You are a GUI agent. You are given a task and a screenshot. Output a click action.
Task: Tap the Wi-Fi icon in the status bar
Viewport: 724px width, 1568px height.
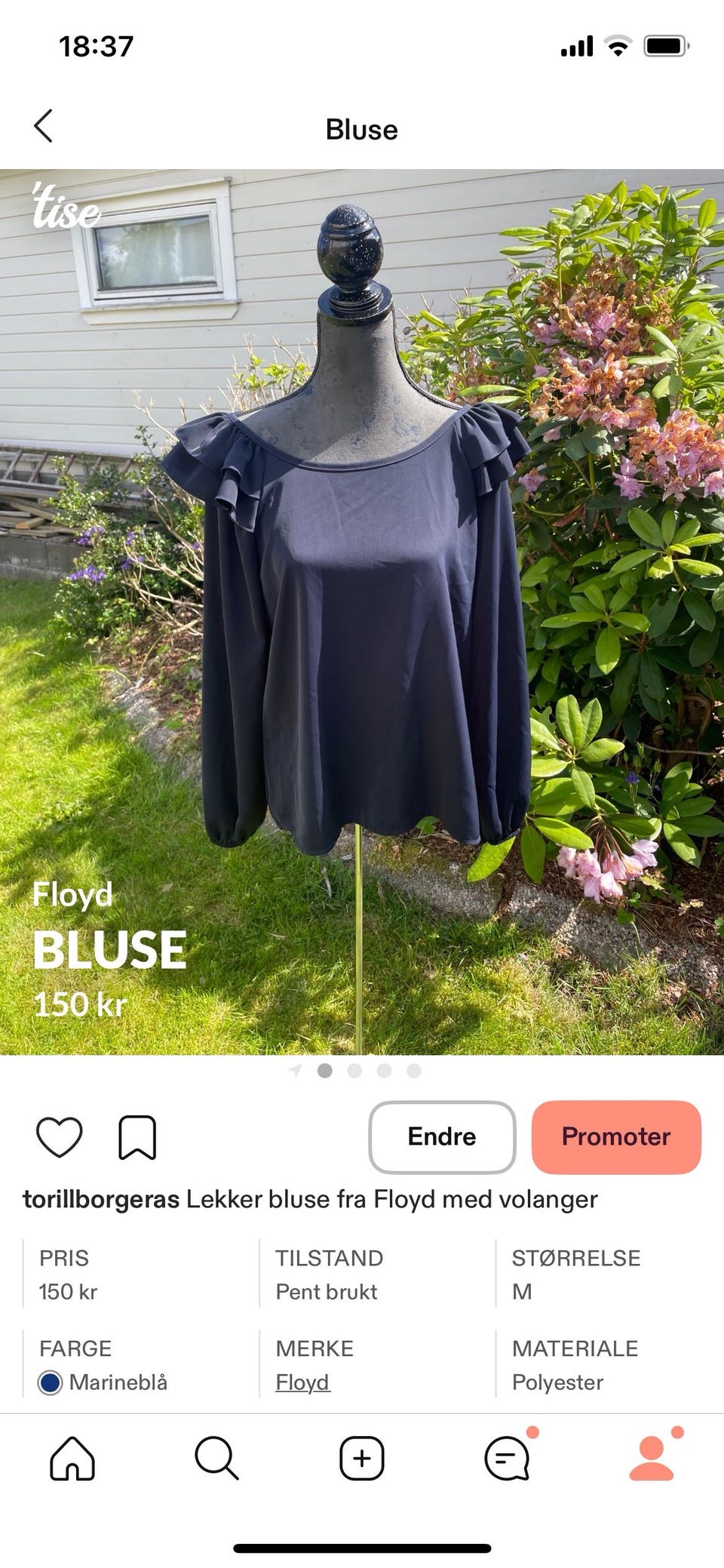coord(618,45)
